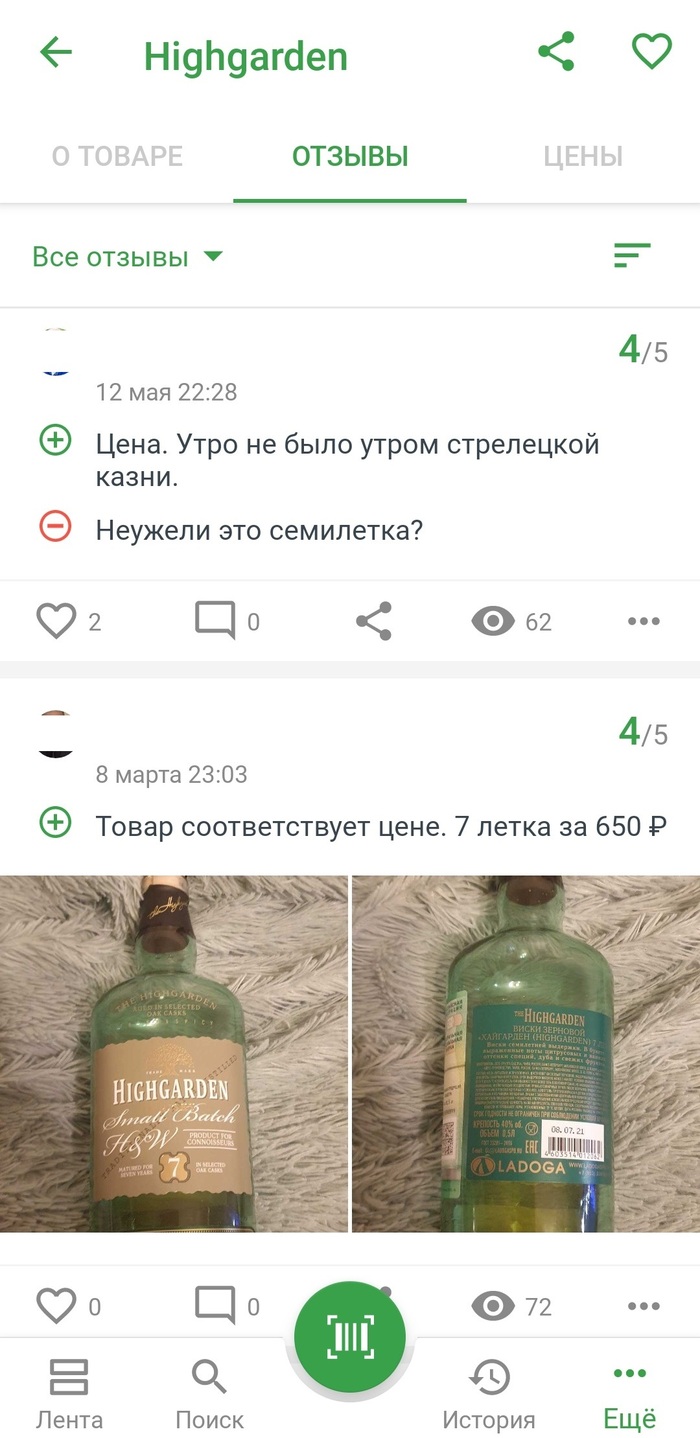Open the back label bottle photo
The image size is (700, 1438).
[x=526, y=1054]
